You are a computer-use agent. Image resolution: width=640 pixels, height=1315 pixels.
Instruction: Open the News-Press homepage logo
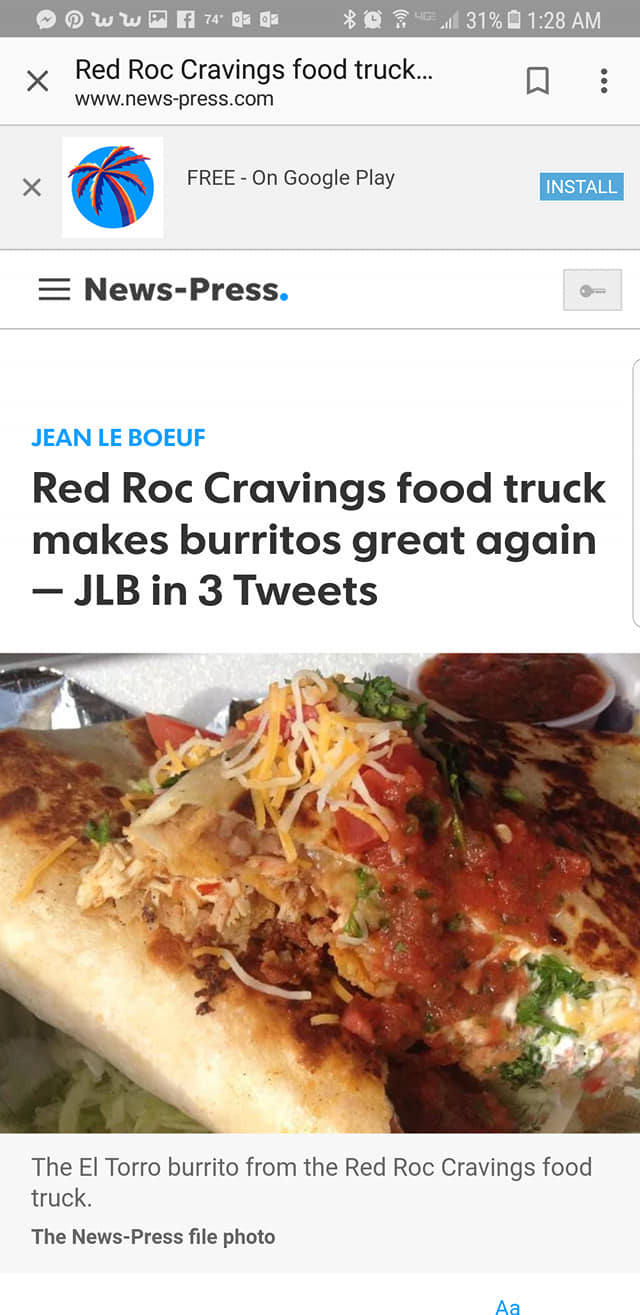coord(186,290)
